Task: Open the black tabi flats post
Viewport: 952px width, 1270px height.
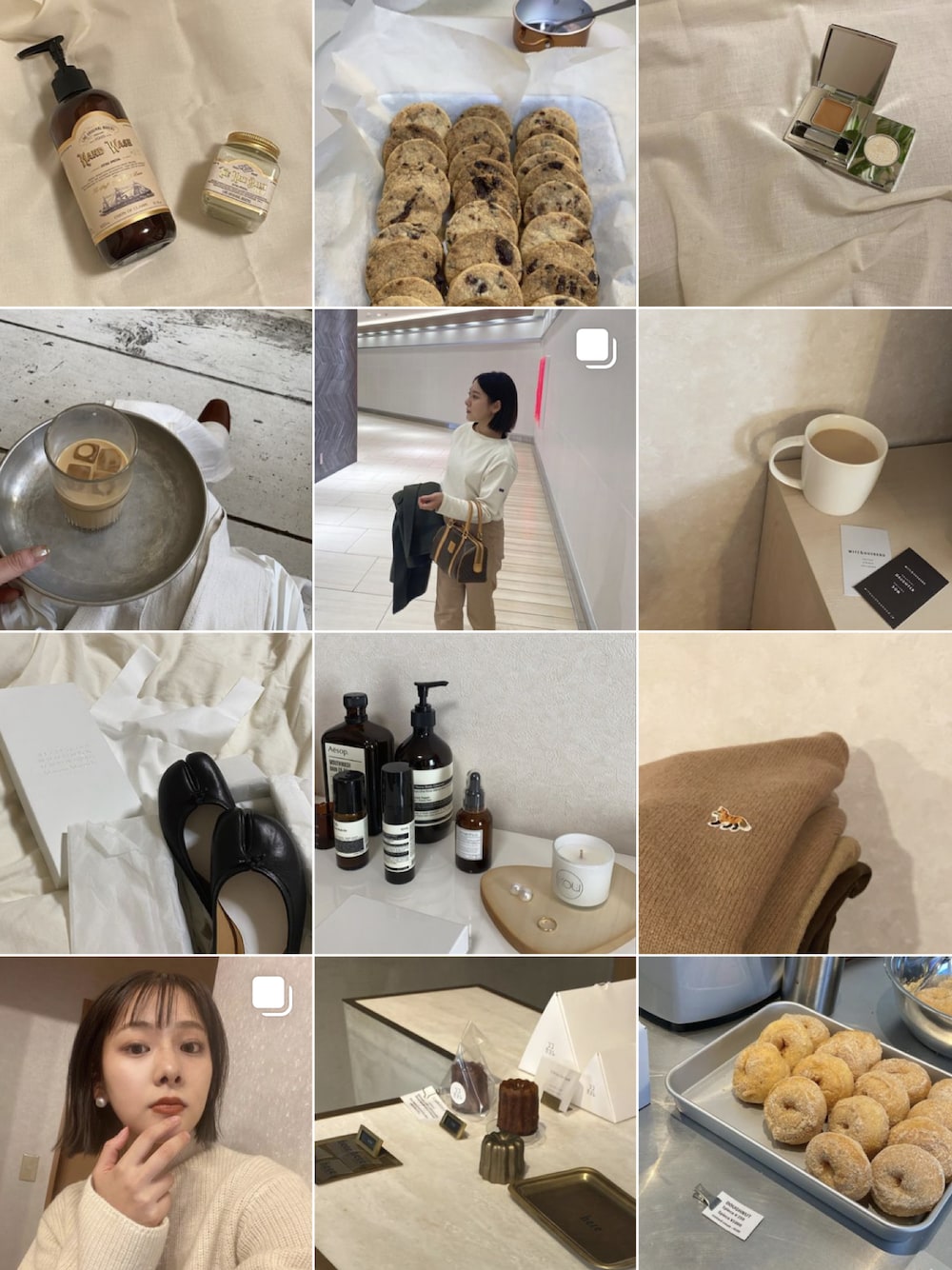Action: coord(156,793)
